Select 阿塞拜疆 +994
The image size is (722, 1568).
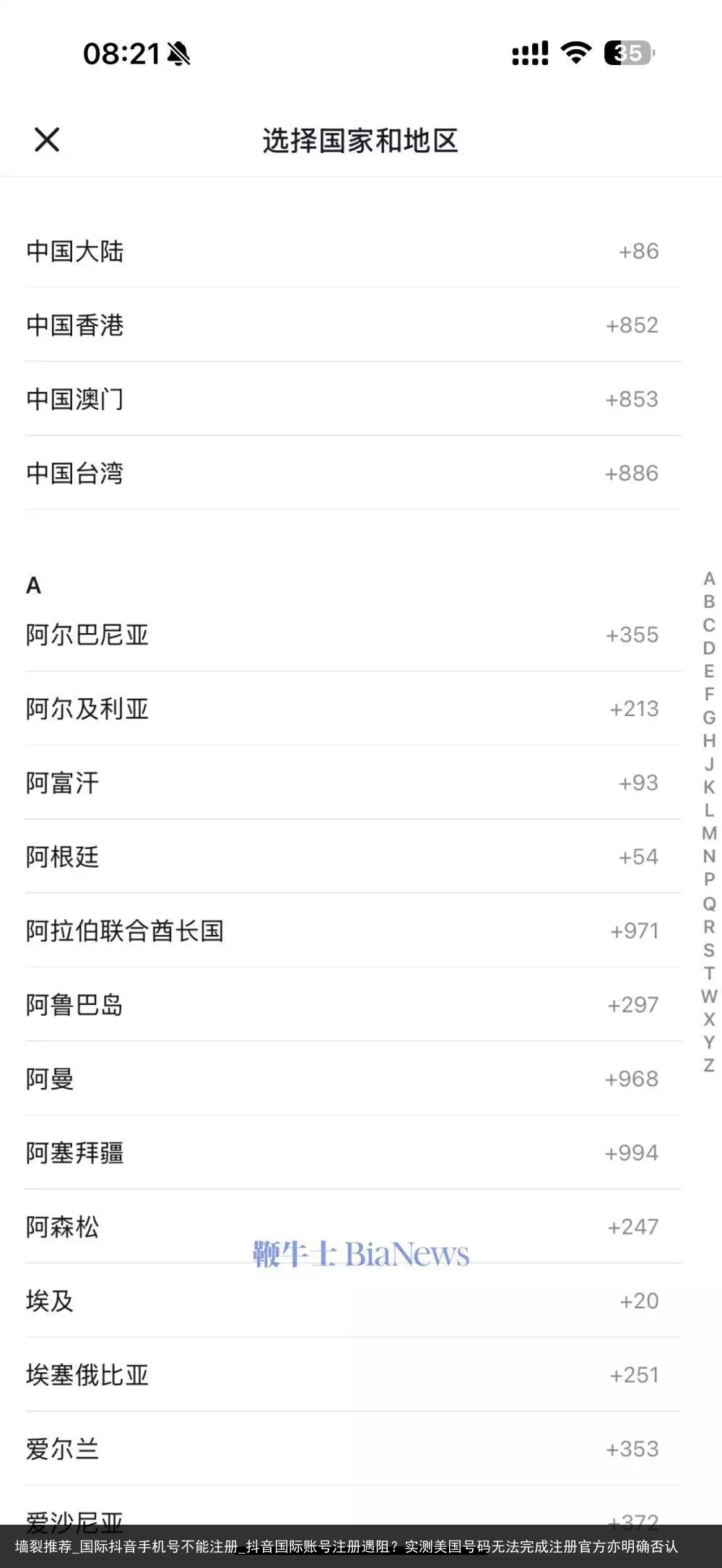click(x=354, y=1153)
